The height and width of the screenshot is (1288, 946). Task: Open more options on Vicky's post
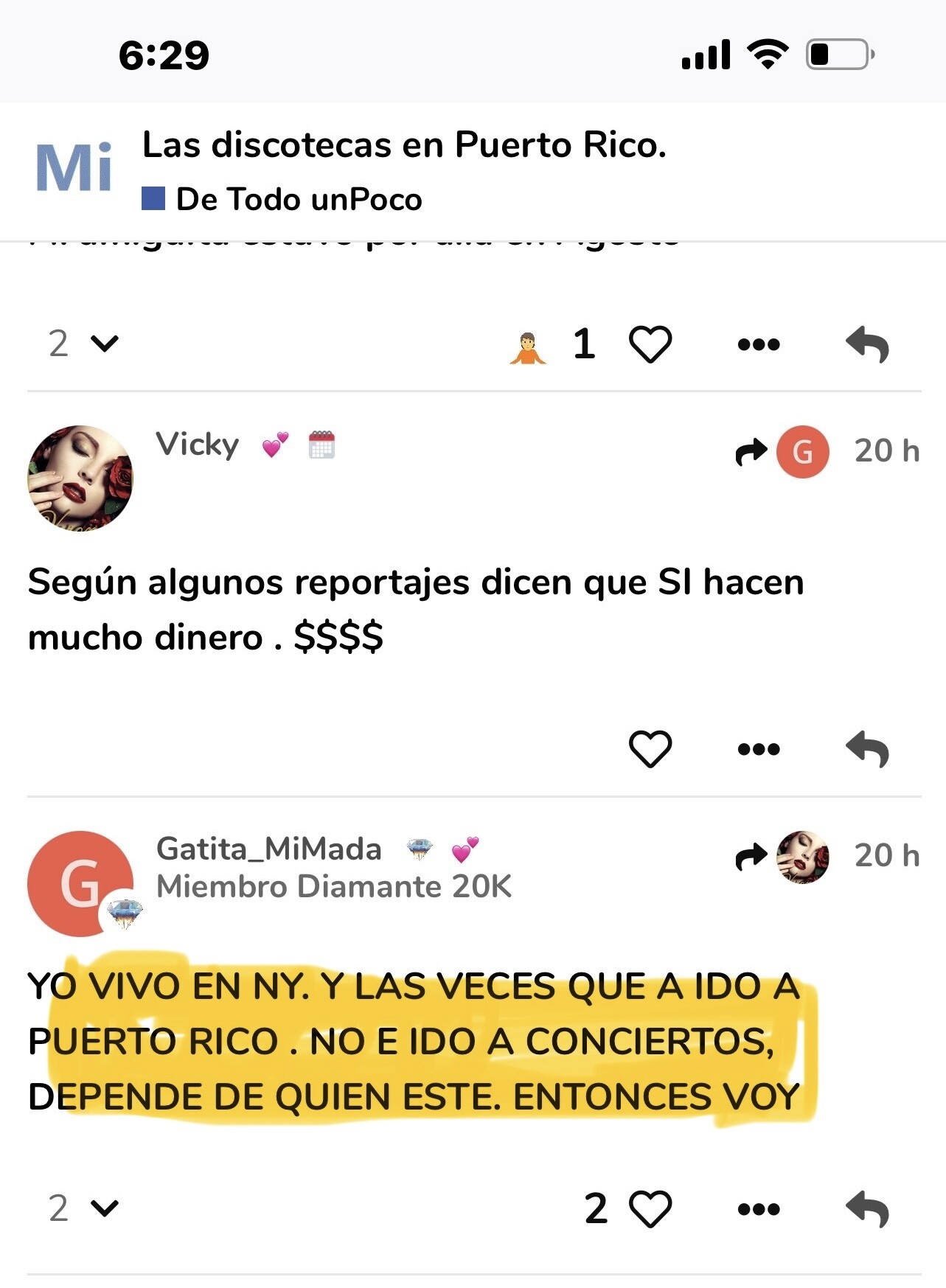[759, 749]
